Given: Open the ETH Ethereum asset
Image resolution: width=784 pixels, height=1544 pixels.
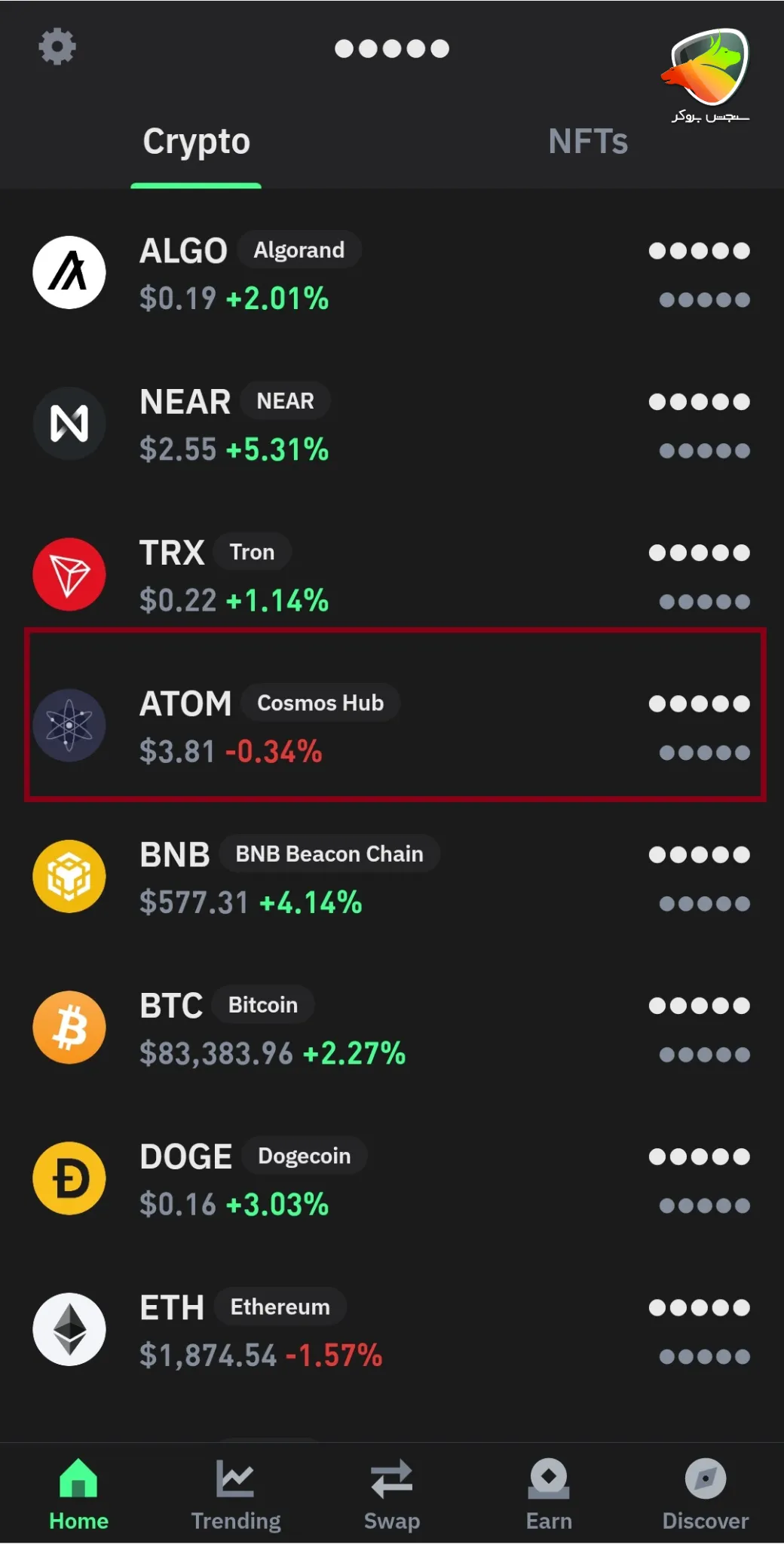Looking at the screenshot, I should pos(392,1330).
